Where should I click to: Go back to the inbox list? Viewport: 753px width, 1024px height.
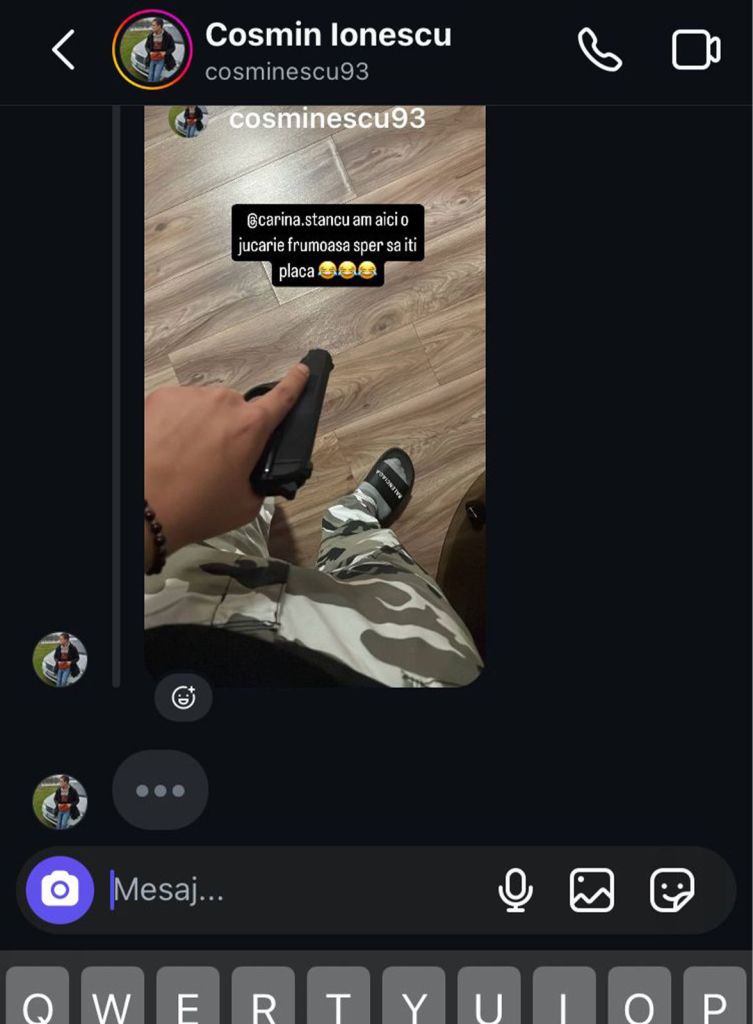[x=63, y=50]
